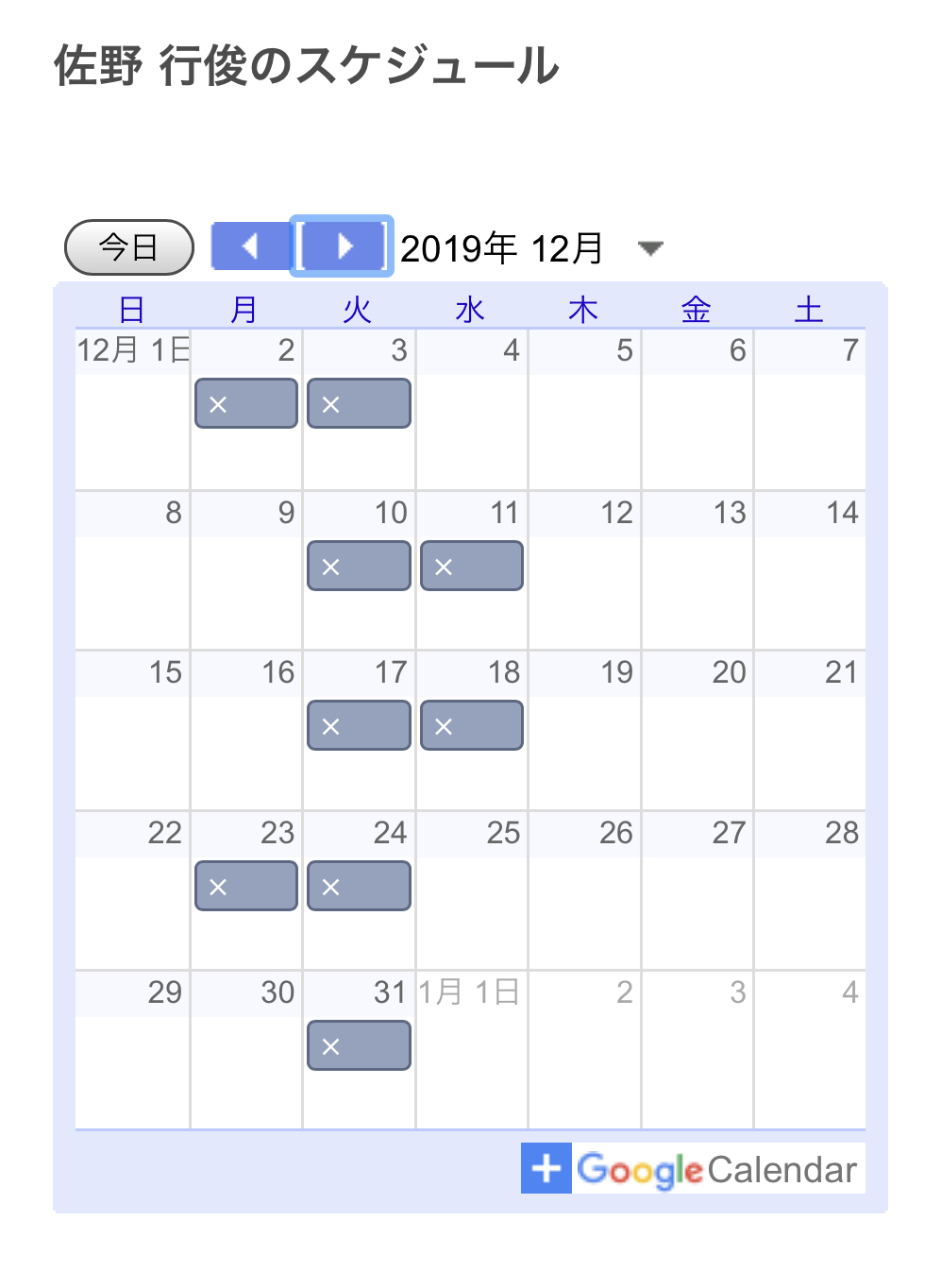Open the × event on December 2
The image size is (941, 1288).
pyautogui.click(x=246, y=404)
